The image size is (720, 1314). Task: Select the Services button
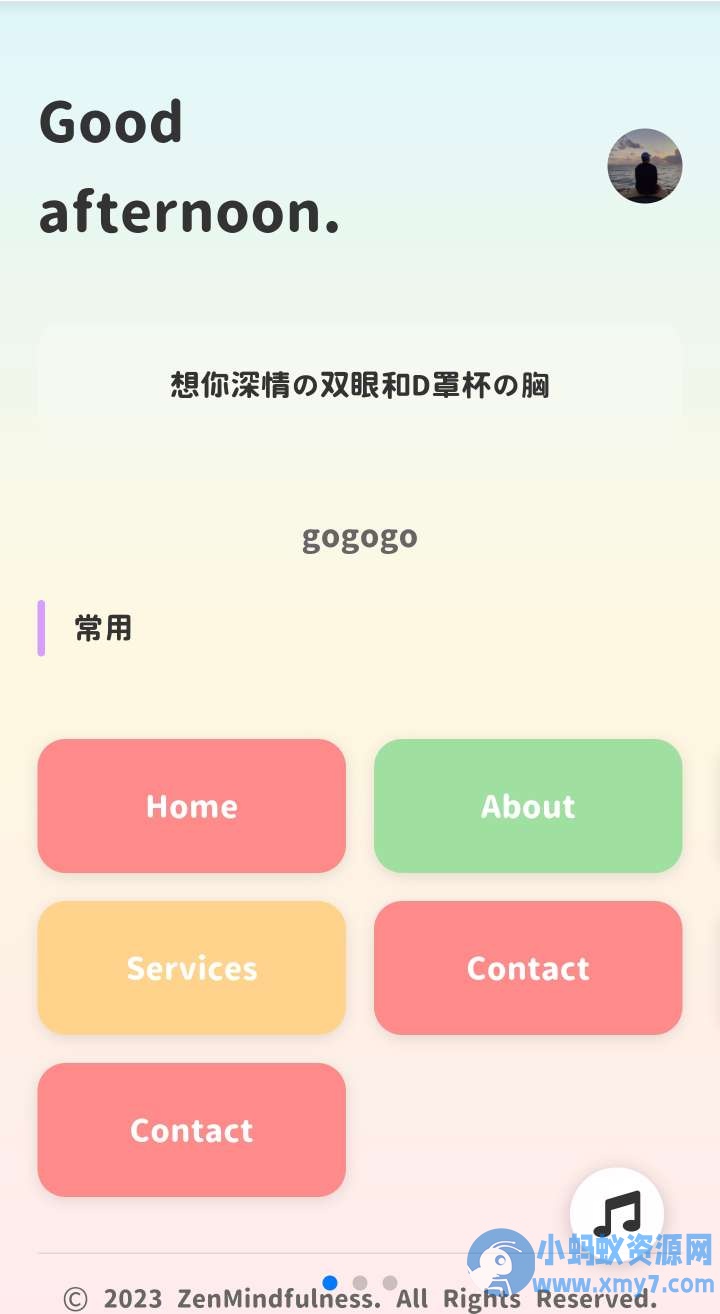192,968
